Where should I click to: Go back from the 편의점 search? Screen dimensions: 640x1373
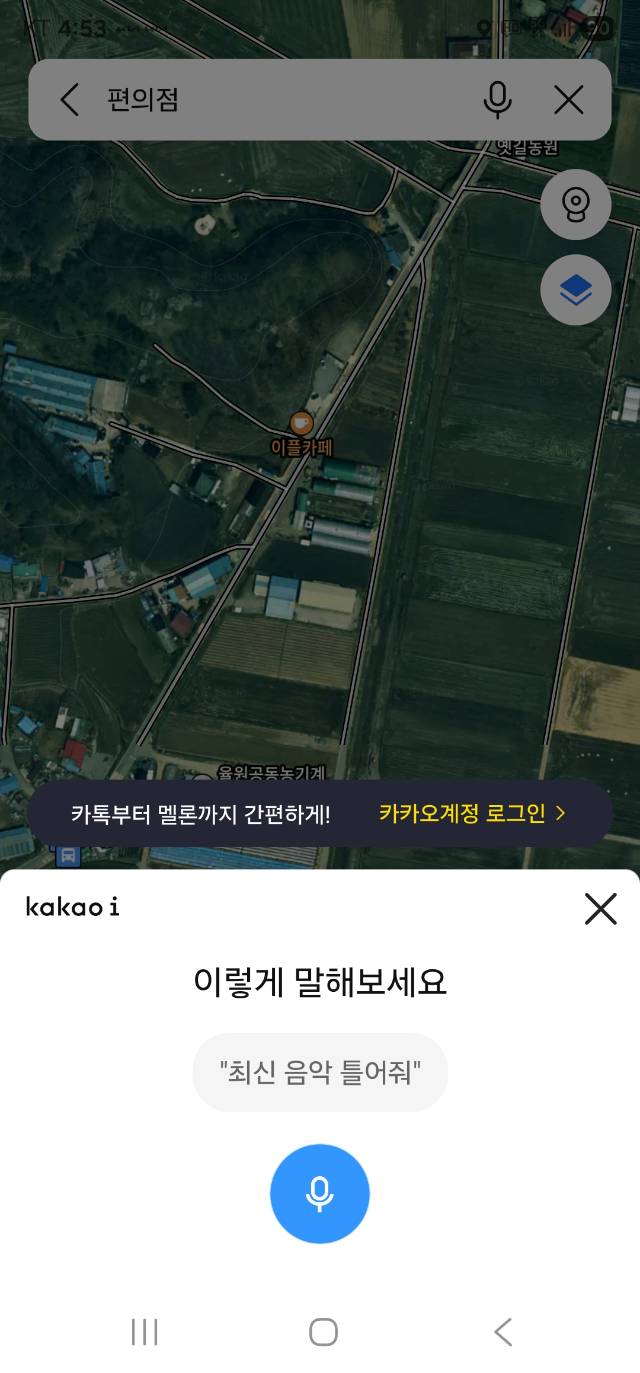pyautogui.click(x=69, y=100)
